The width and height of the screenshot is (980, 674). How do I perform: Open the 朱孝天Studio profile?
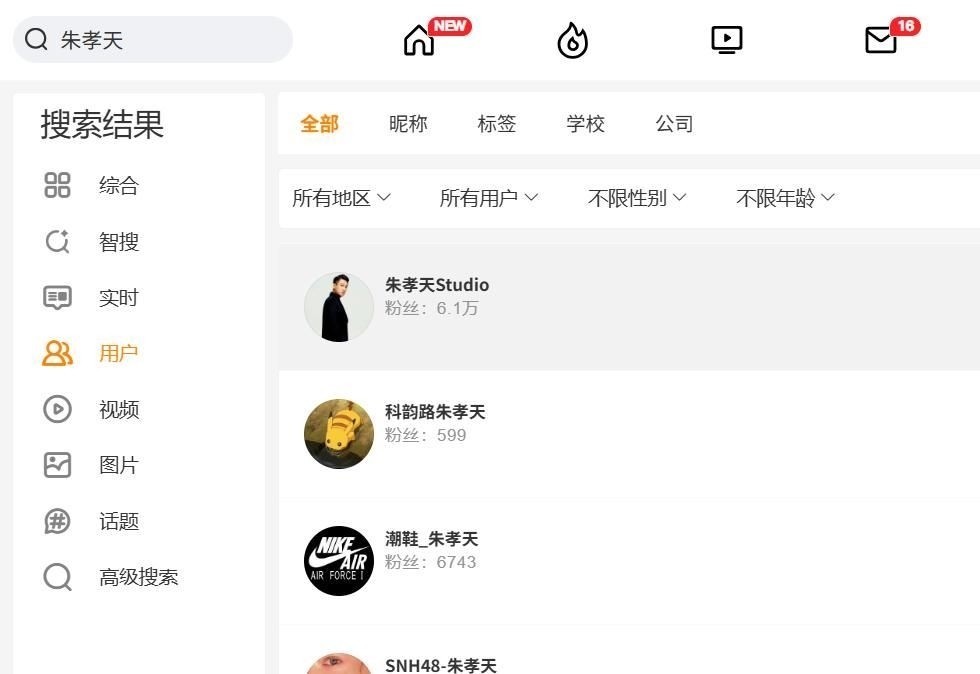[x=437, y=285]
